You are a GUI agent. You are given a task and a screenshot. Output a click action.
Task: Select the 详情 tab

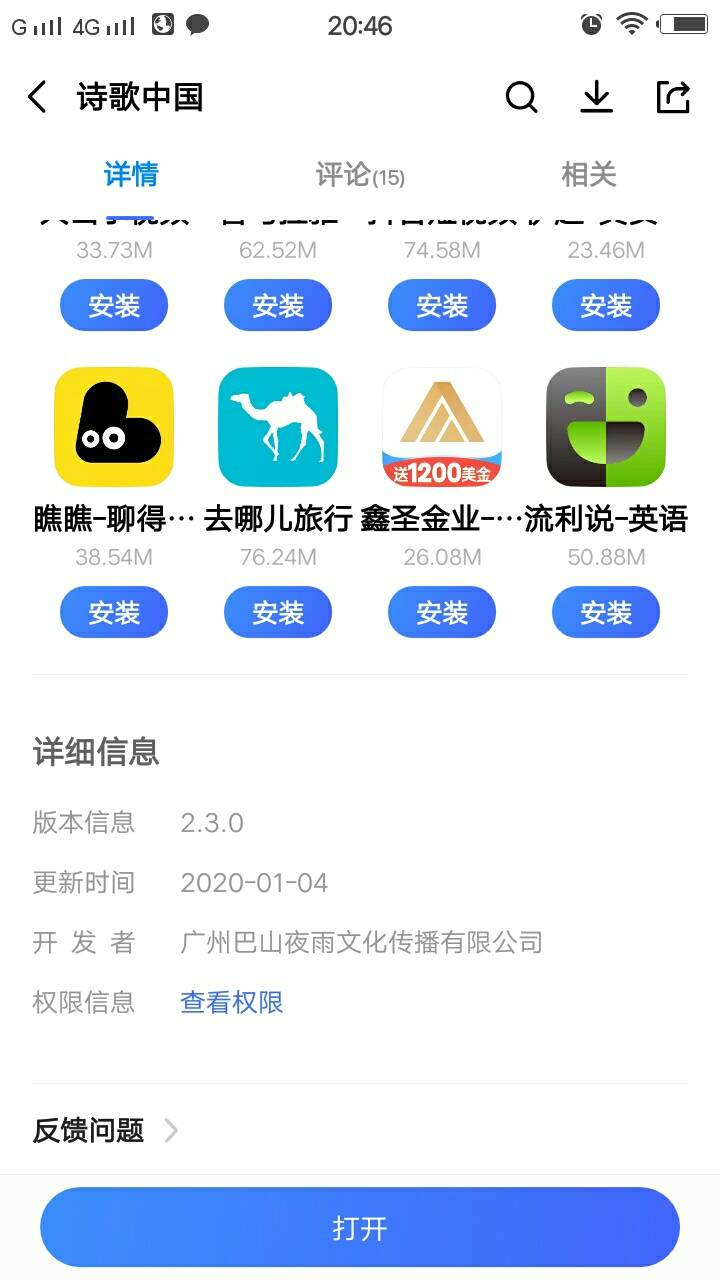131,175
